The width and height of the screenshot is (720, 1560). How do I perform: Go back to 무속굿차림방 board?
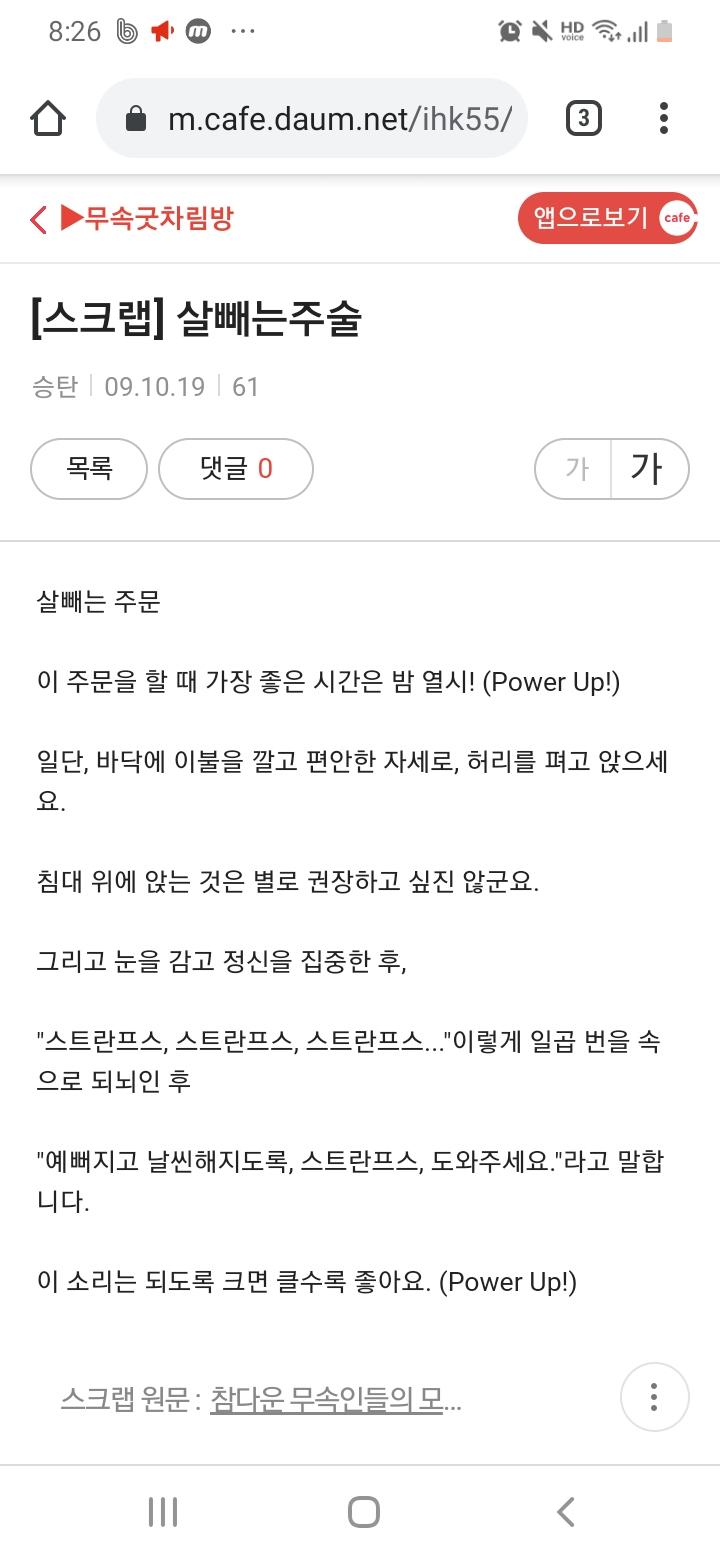pyautogui.click(x=132, y=218)
